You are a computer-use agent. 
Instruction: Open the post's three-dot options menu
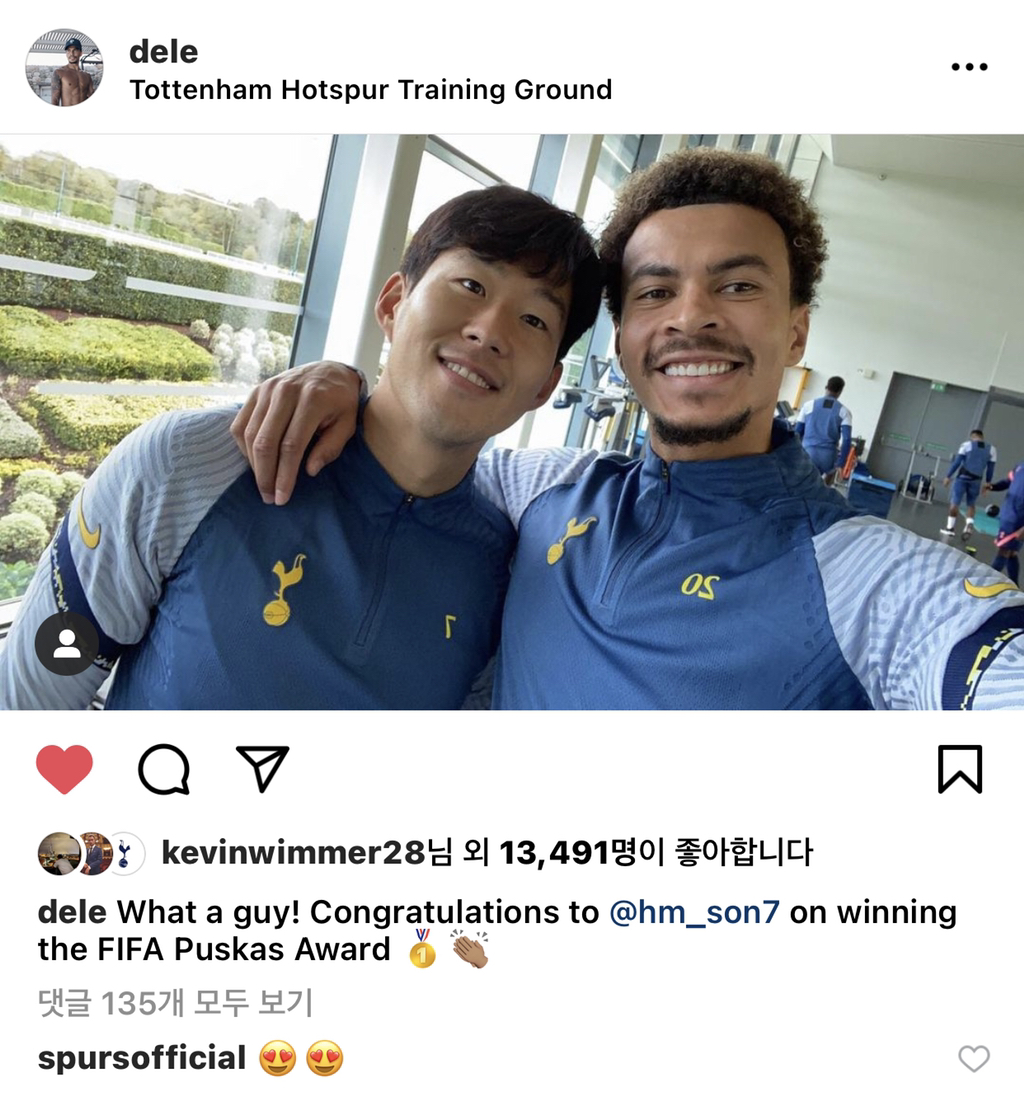968,67
